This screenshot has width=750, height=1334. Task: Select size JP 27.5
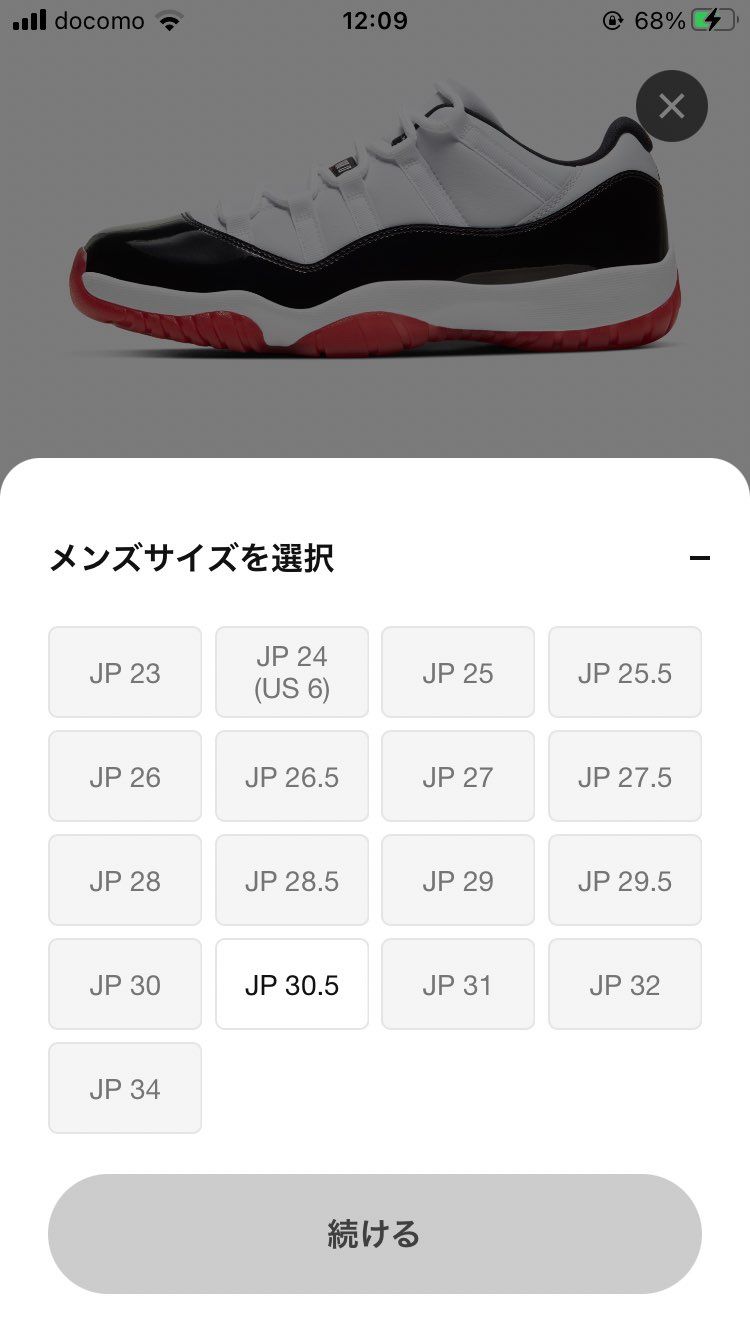coord(624,776)
